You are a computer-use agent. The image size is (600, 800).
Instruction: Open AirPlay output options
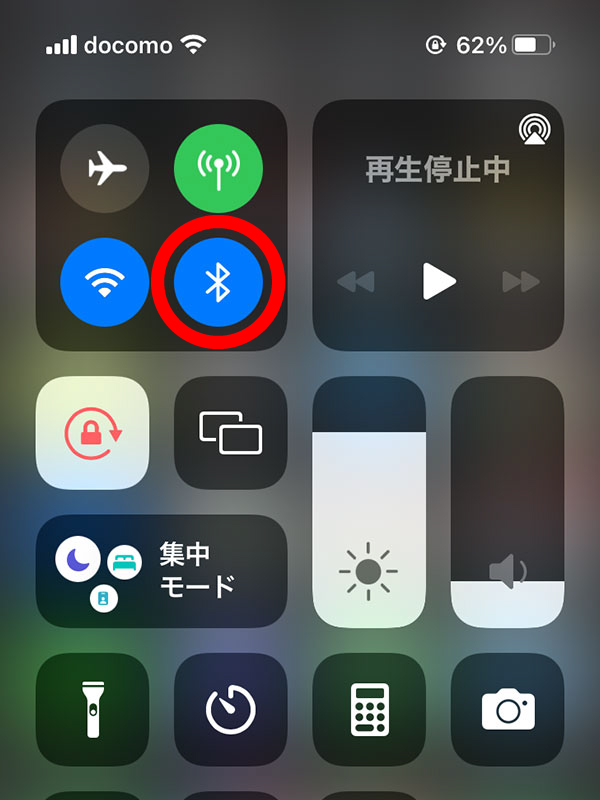(532, 131)
